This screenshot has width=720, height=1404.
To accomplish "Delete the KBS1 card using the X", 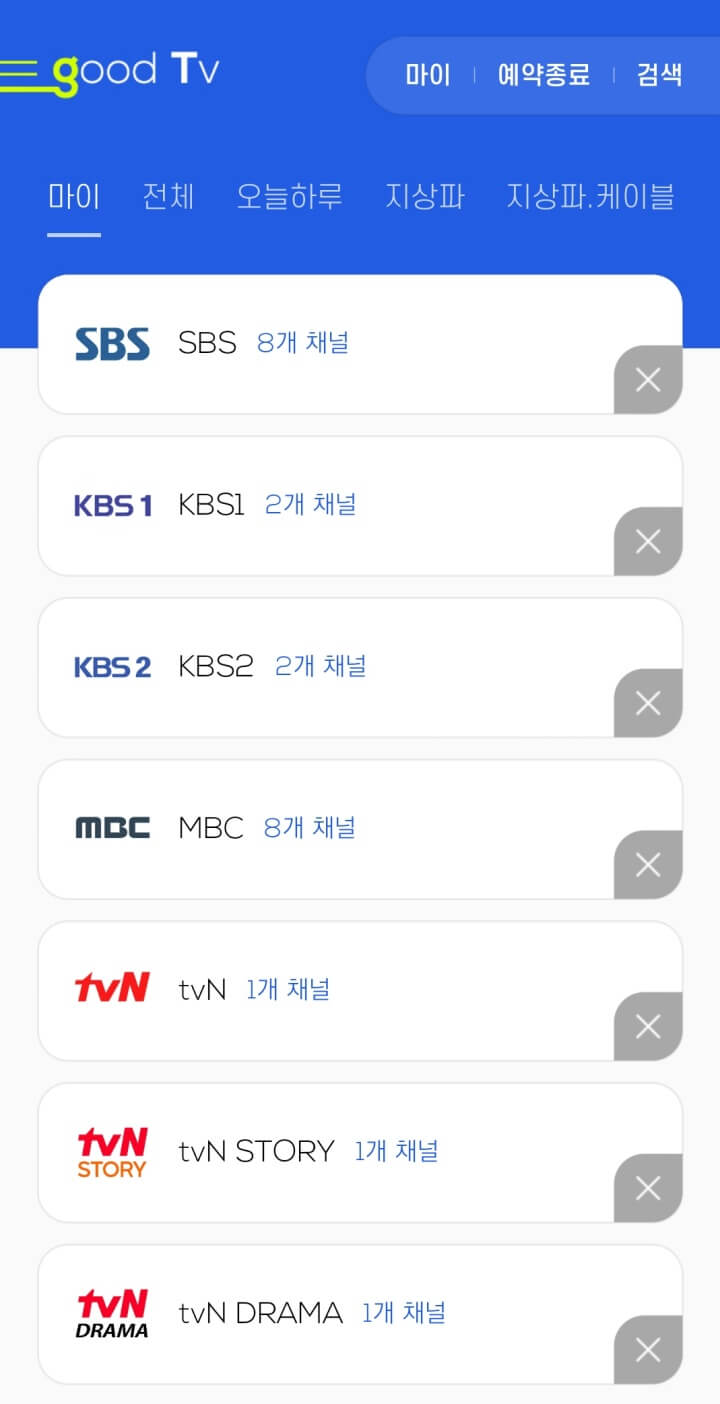I will 648,541.
